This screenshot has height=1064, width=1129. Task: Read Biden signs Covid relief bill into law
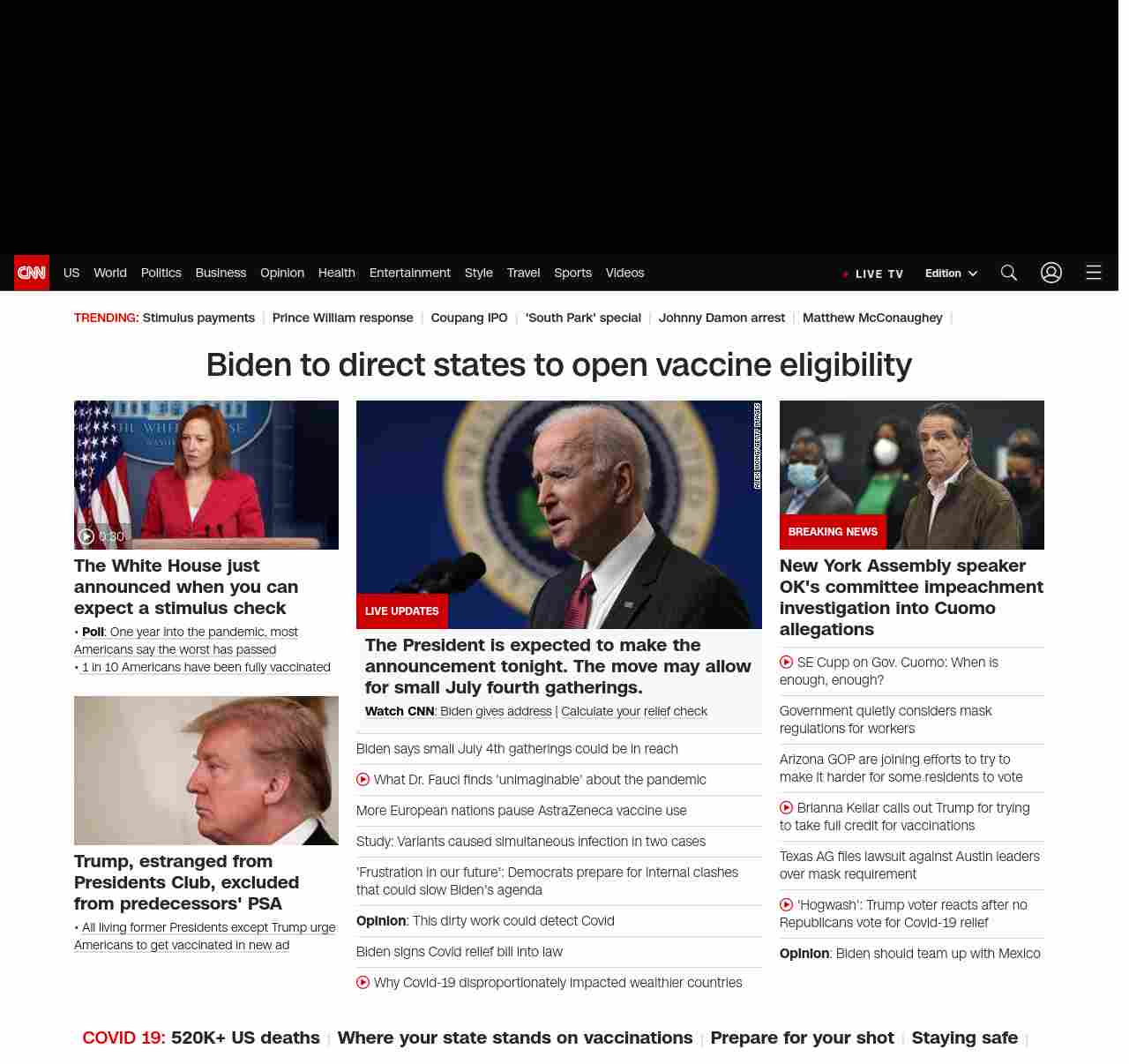coord(459,952)
